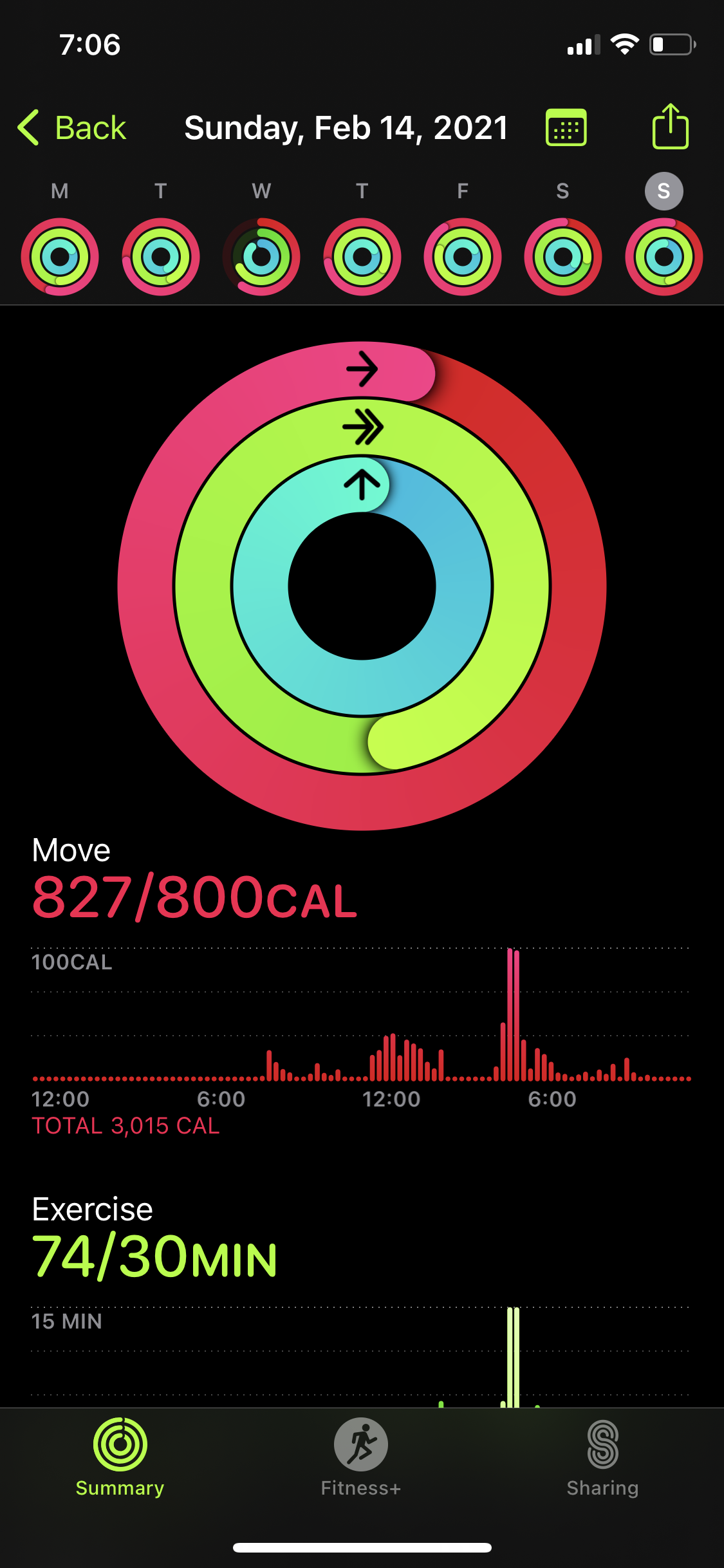Viewport: 724px width, 1568px height.
Task: Select Sunday's highlighted activity rings
Action: (x=664, y=257)
